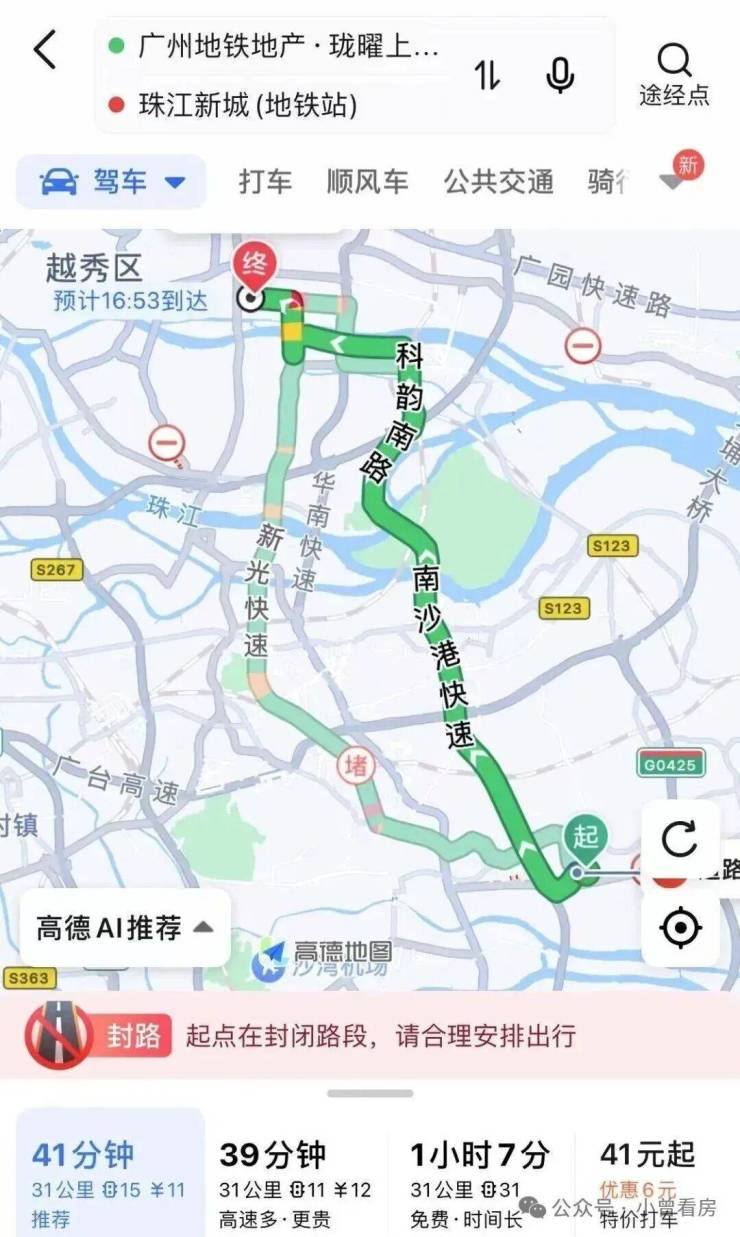Switch to the 顺风车 tab
The image size is (740, 1237).
point(367,181)
